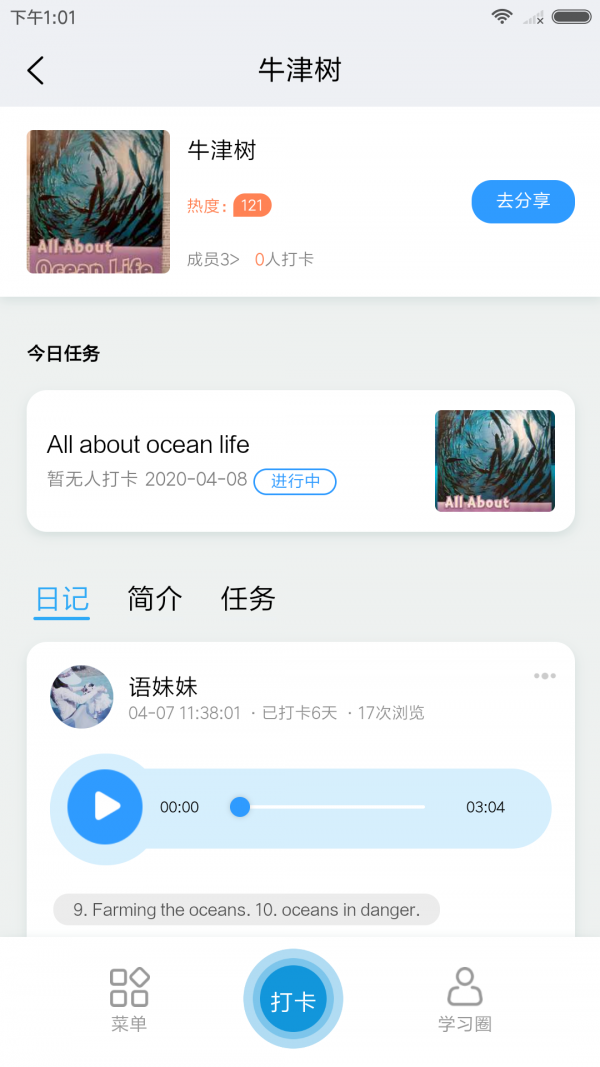The width and height of the screenshot is (600, 1067).
Task: Open the 成员3 members list
Action: pos(213,259)
